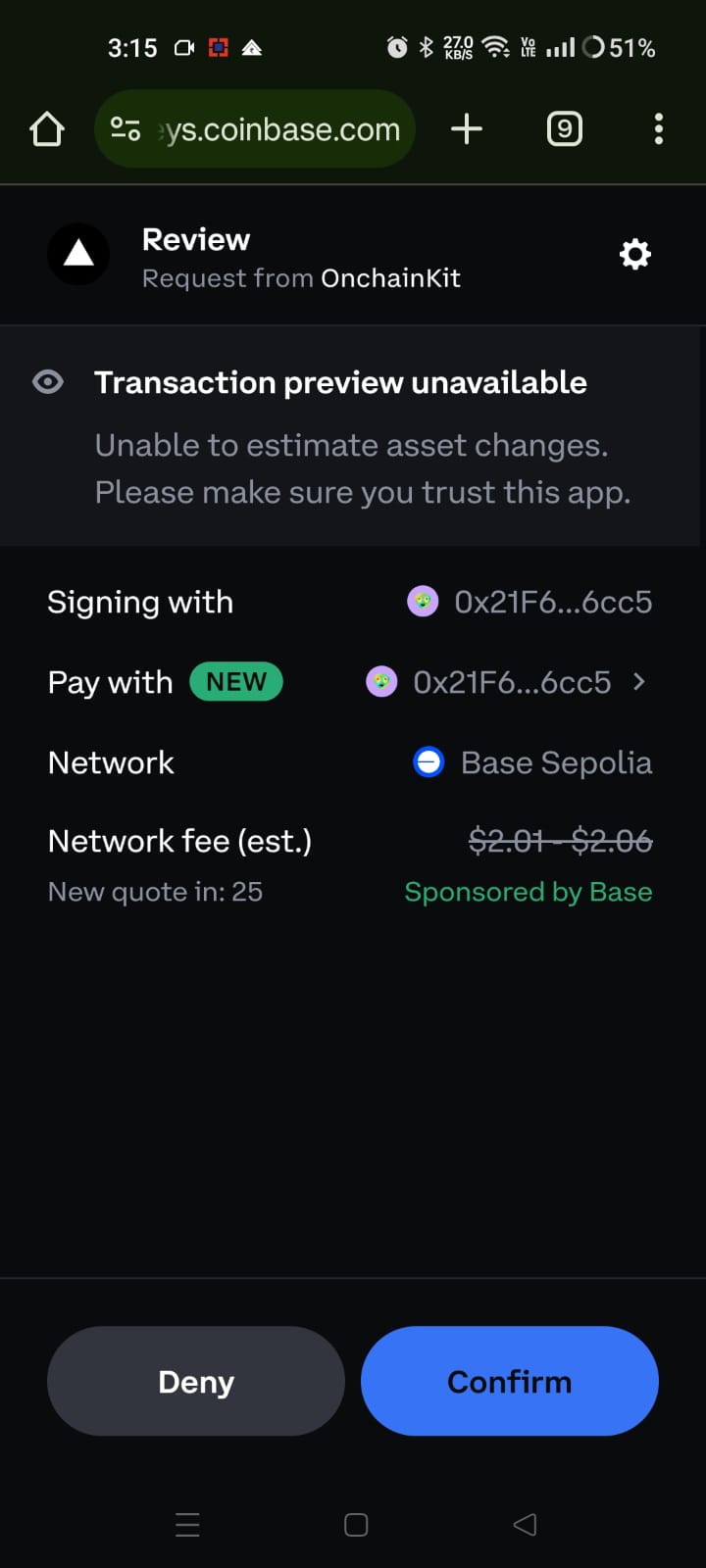Open the settings gear in Review header
The width and height of the screenshot is (706, 1568).
635,255
